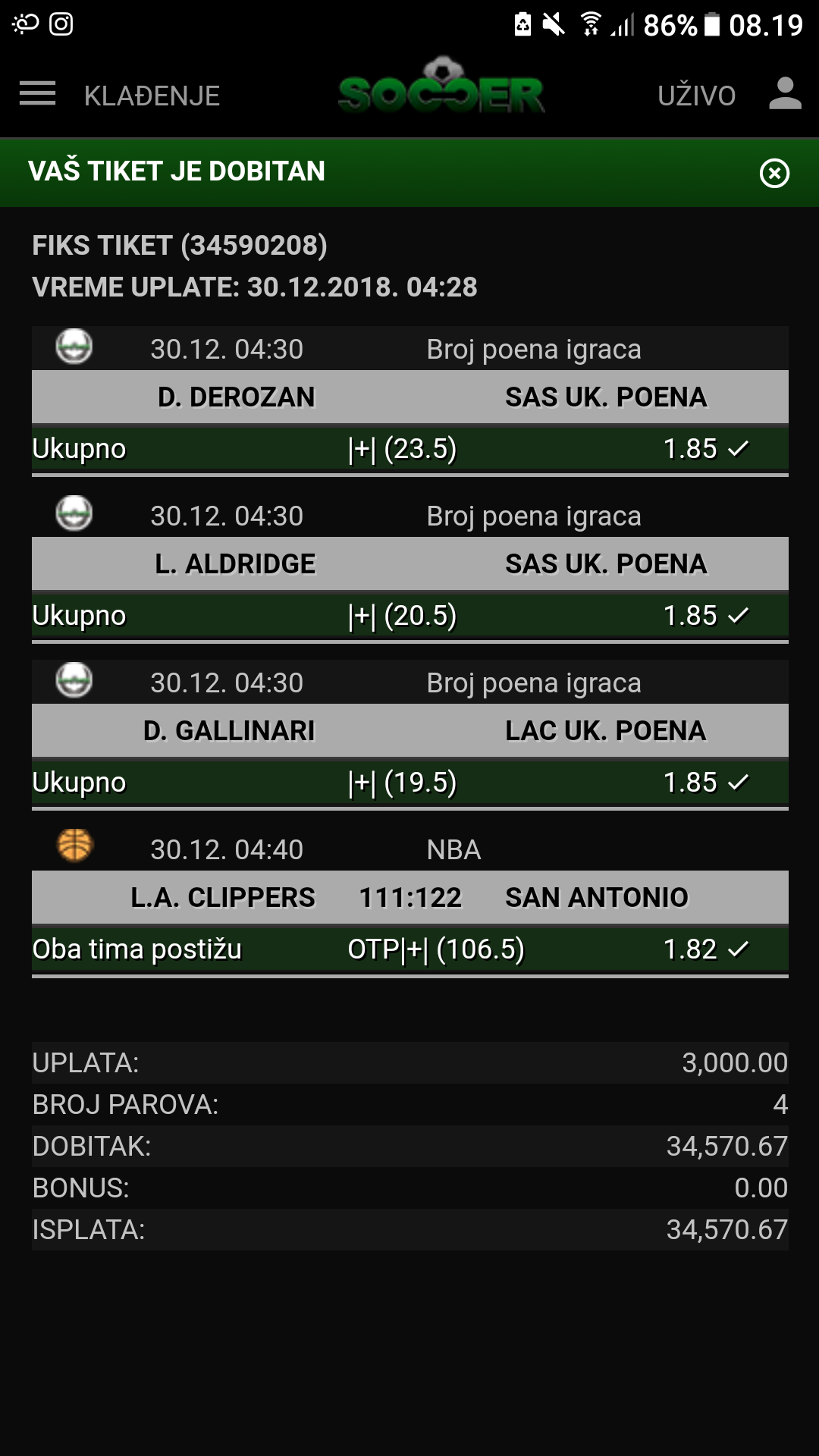
Task: Open the KLAĐENJE betting section
Action: (x=152, y=96)
